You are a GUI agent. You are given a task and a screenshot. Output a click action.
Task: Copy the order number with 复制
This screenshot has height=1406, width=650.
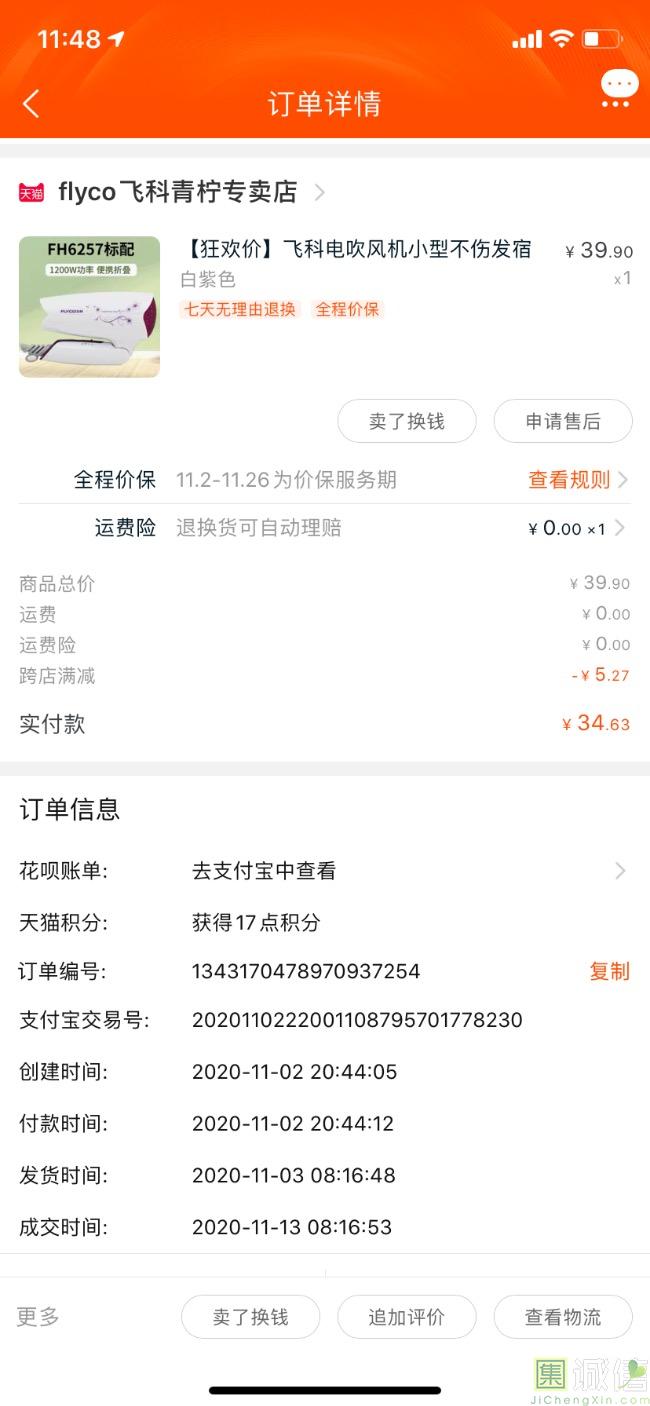coord(609,971)
